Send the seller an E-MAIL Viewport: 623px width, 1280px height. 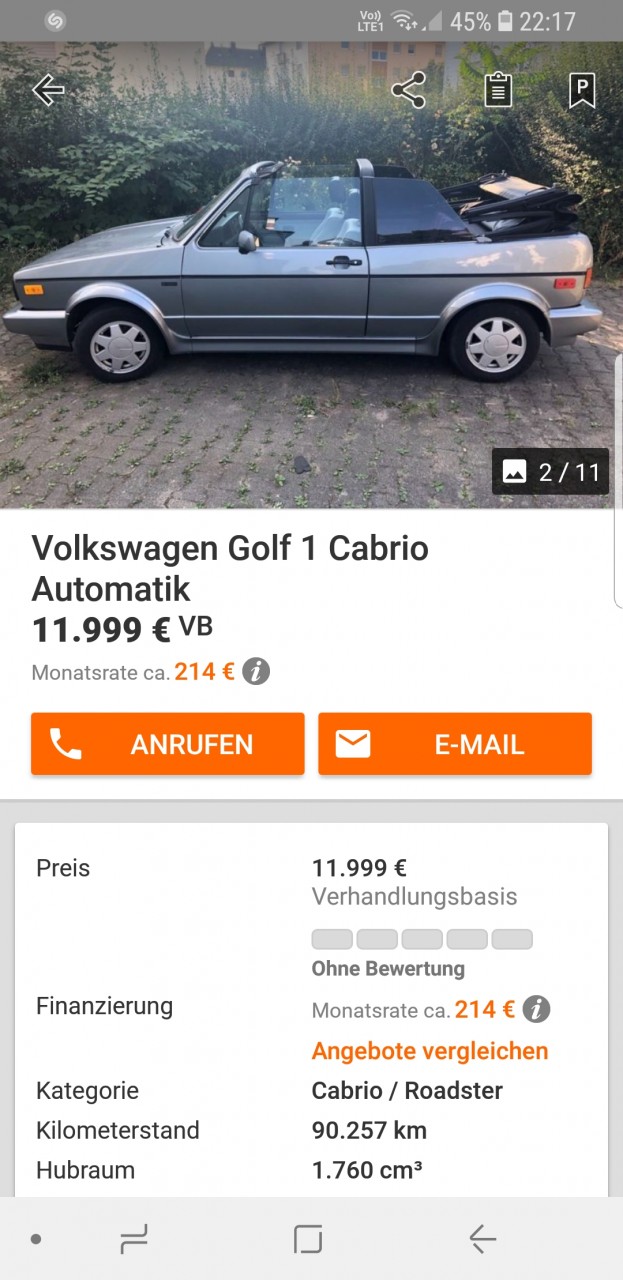tap(455, 744)
